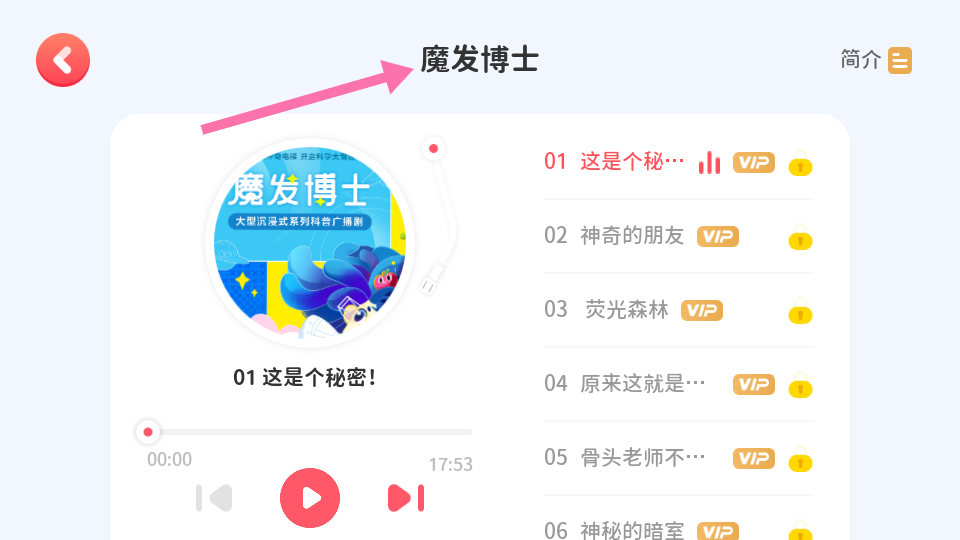Go back with the red arrow button
Screen dimensions: 960x540
tap(63, 60)
